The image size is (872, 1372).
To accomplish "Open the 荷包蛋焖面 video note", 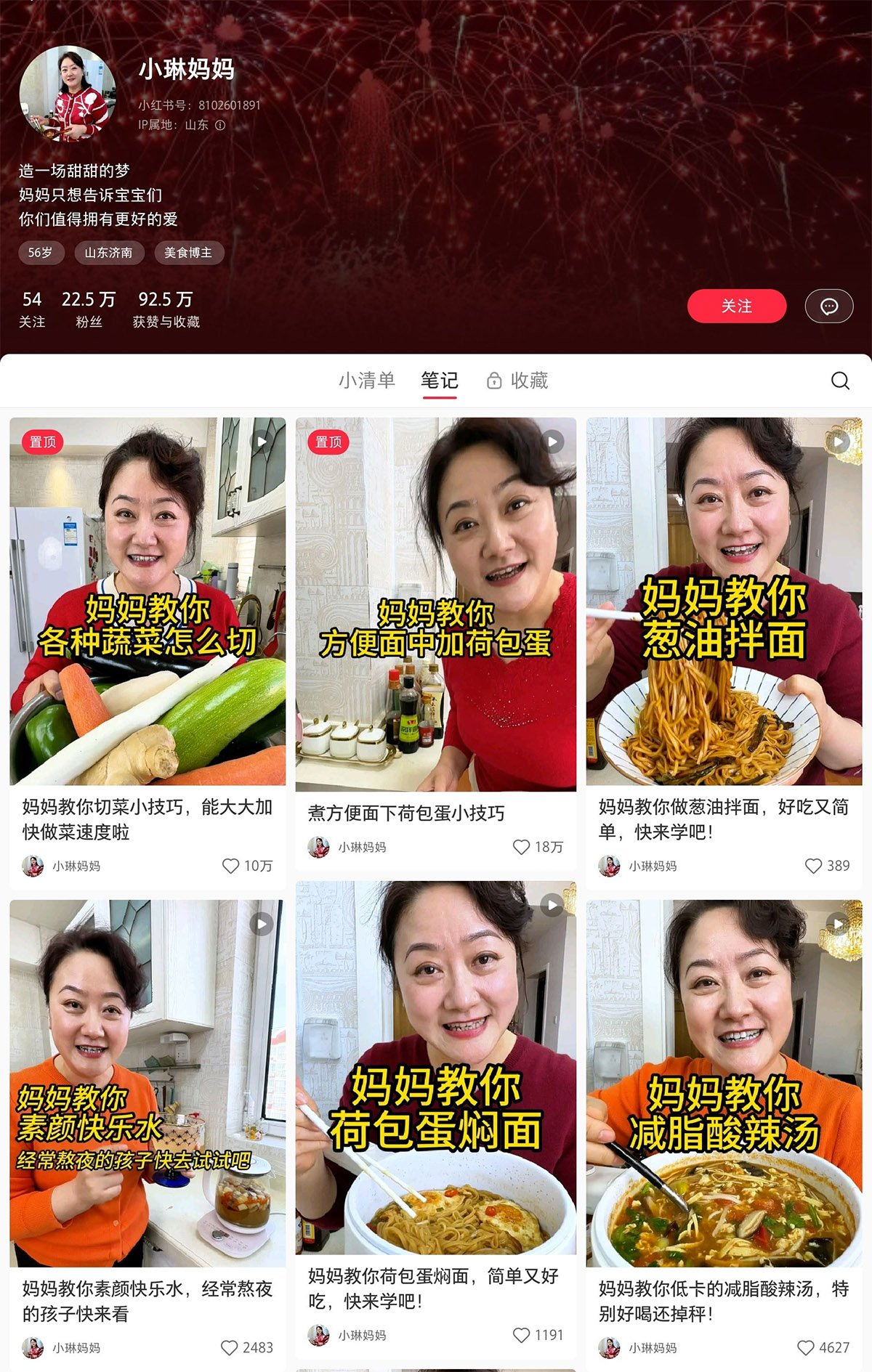I will pyautogui.click(x=435, y=1068).
